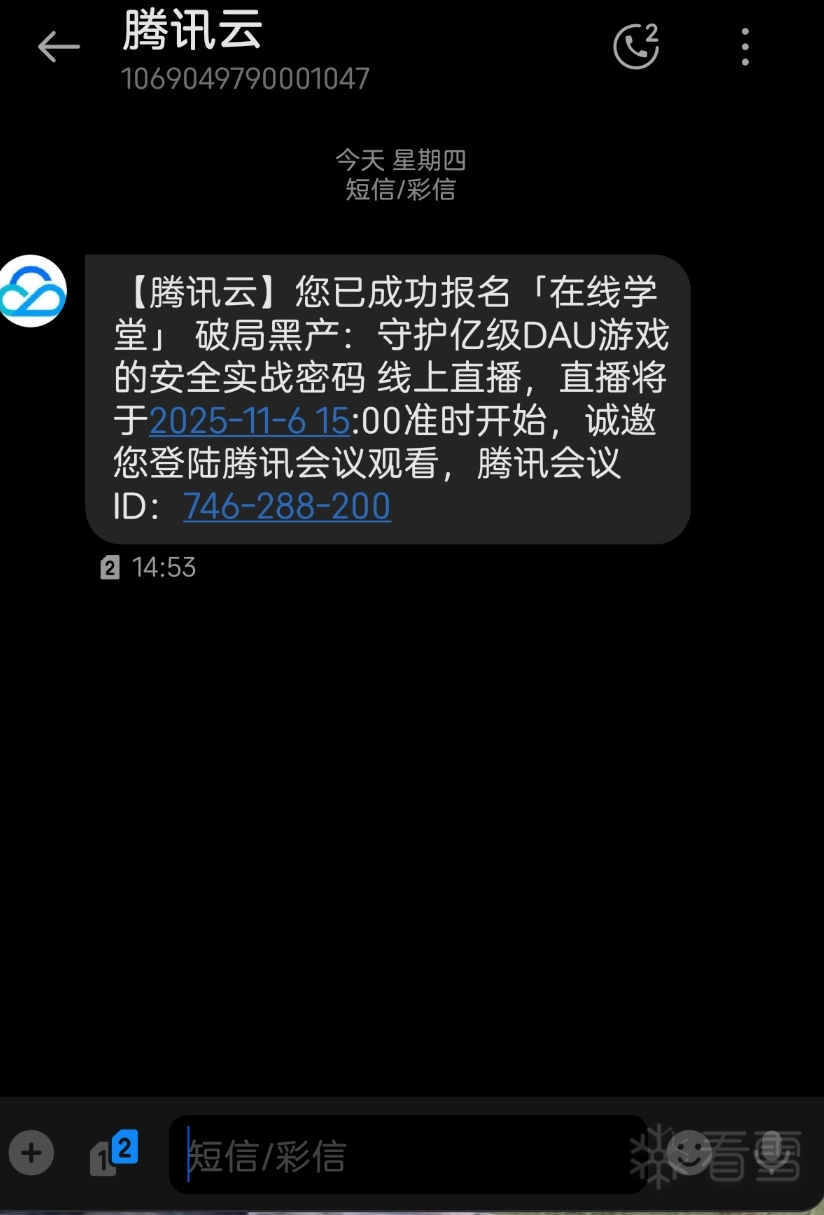Focus the 短信/彩信 message input field
This screenshot has height=1215, width=824.
pyautogui.click(x=400, y=1155)
